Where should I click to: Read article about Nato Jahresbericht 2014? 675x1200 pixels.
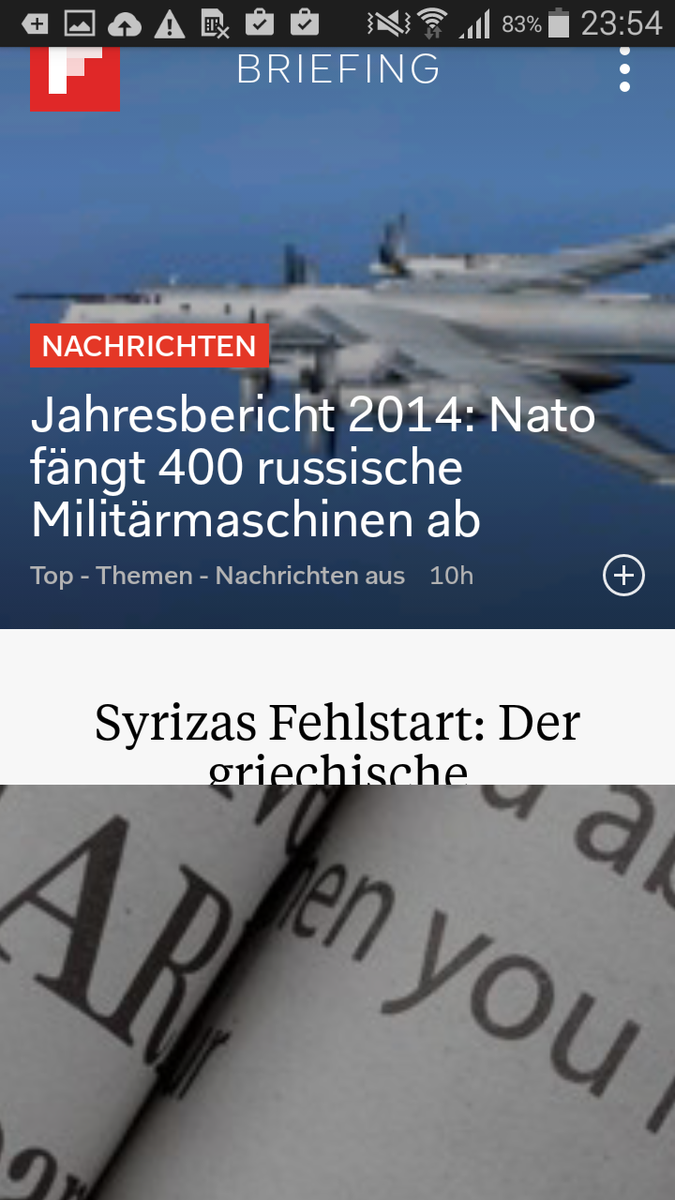pyautogui.click(x=313, y=468)
